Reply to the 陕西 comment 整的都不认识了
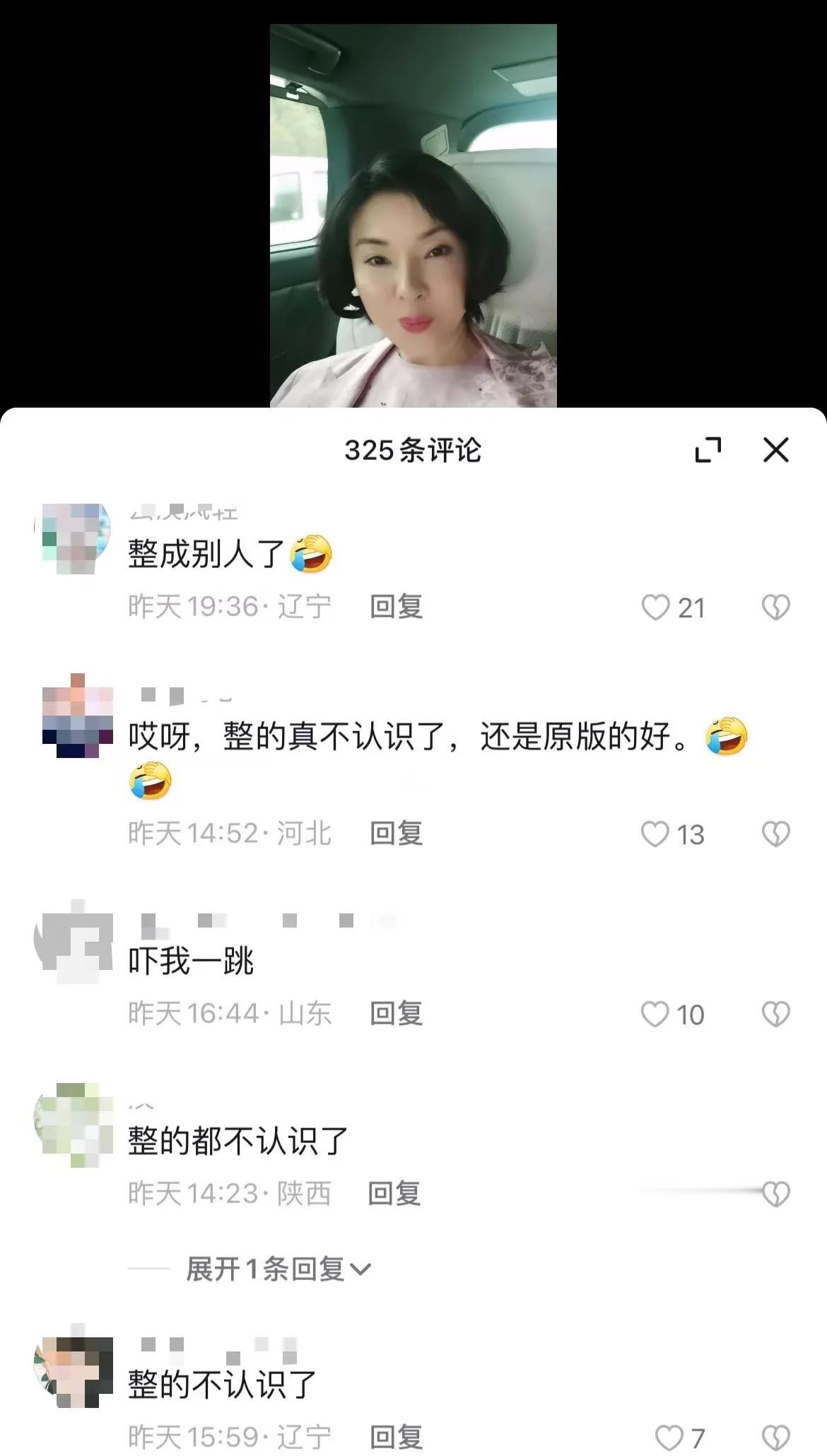Screen dimensions: 827x1456 click(394, 1194)
